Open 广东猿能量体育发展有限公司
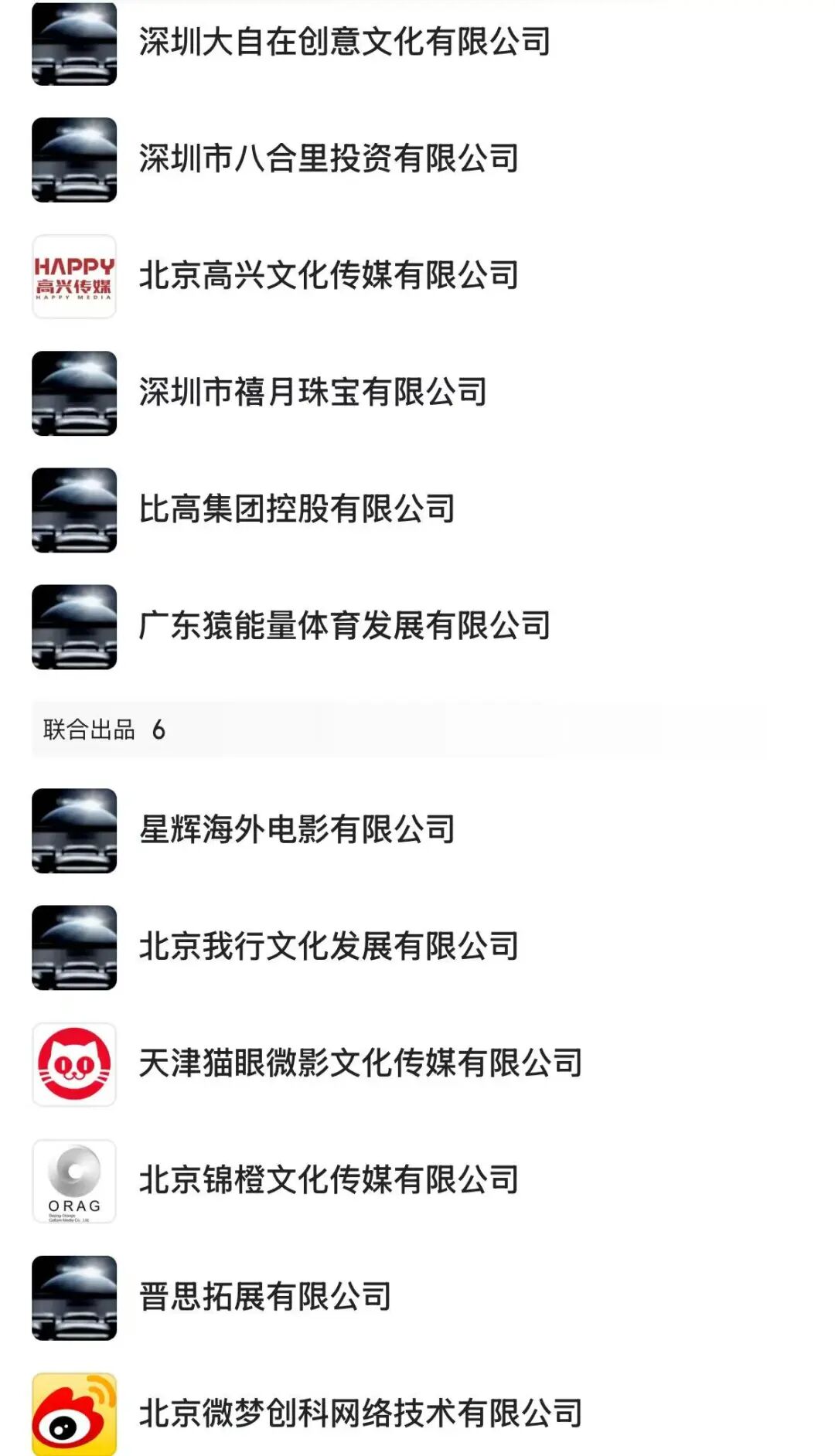Viewport: 835px width, 1456px height. (x=417, y=626)
